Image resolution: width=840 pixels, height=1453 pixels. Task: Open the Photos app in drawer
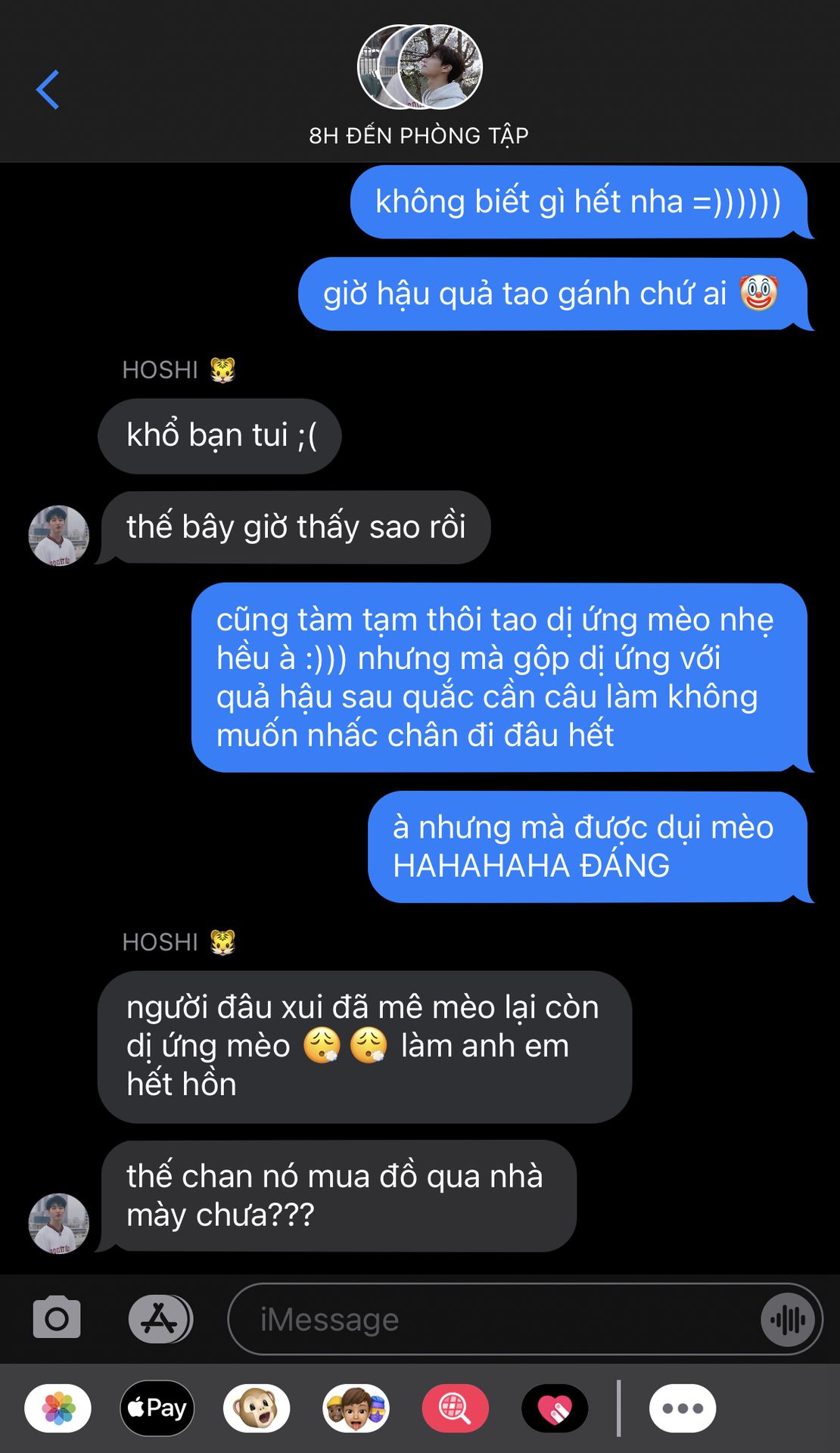pos(58,1408)
